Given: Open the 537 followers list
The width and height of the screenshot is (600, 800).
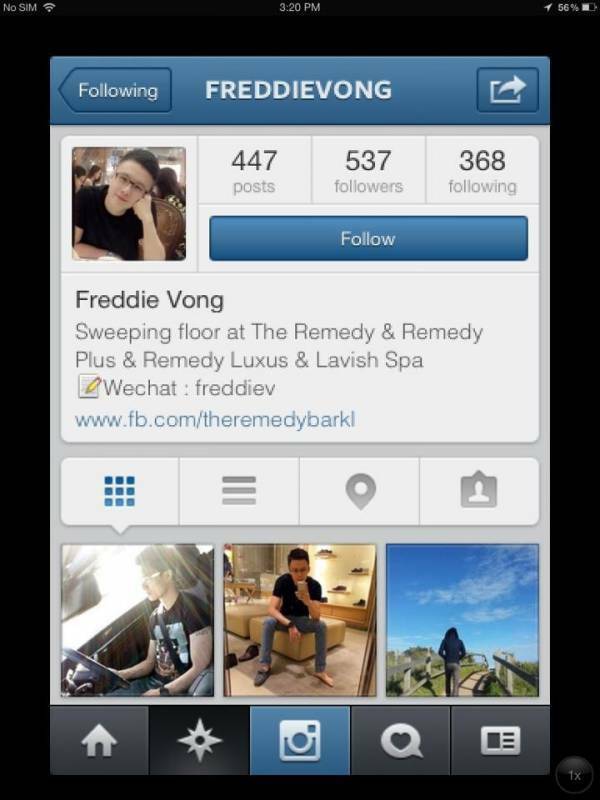Looking at the screenshot, I should click(x=368, y=171).
